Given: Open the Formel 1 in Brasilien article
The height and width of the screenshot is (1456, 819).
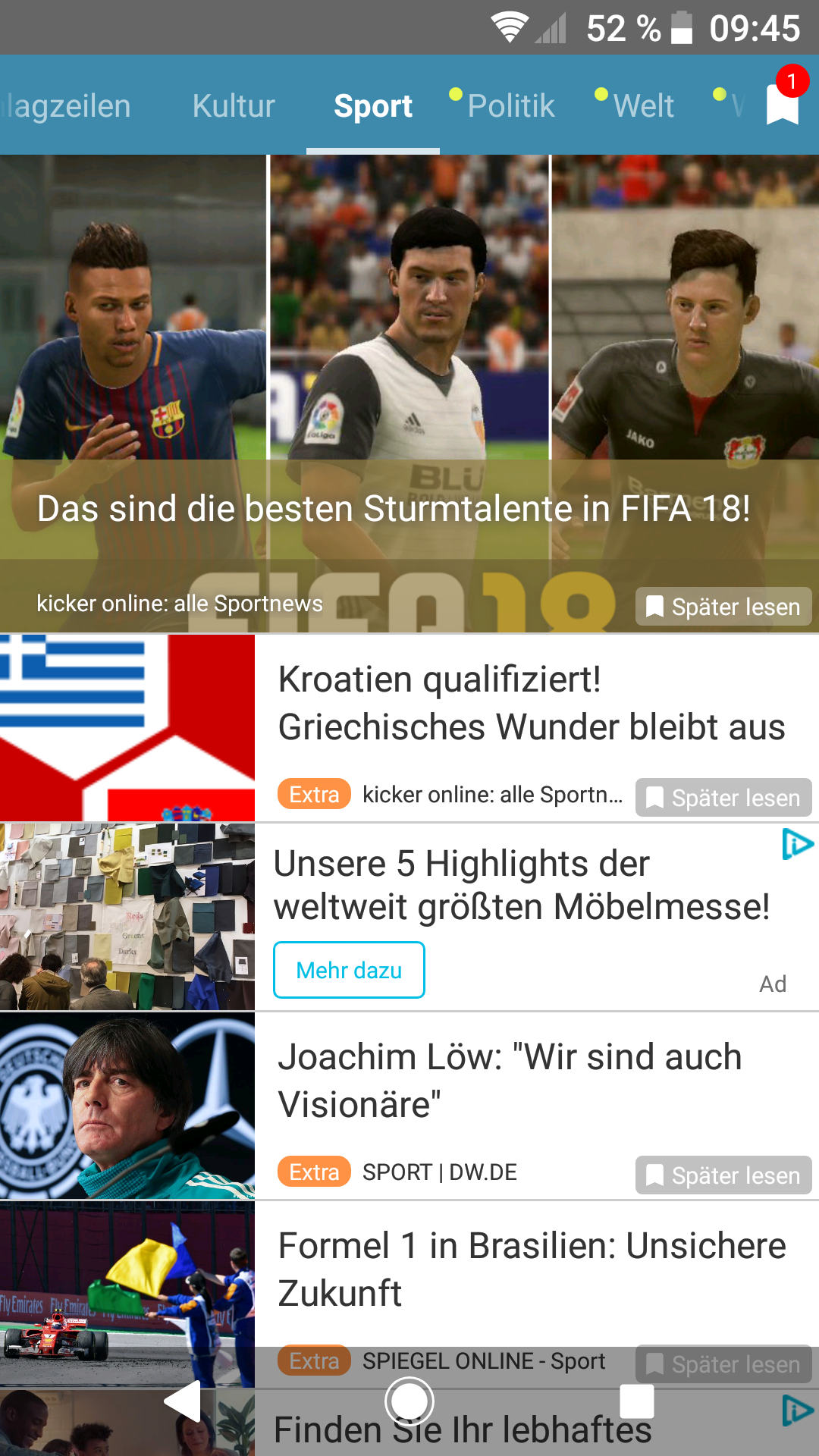Looking at the screenshot, I should click(531, 1269).
